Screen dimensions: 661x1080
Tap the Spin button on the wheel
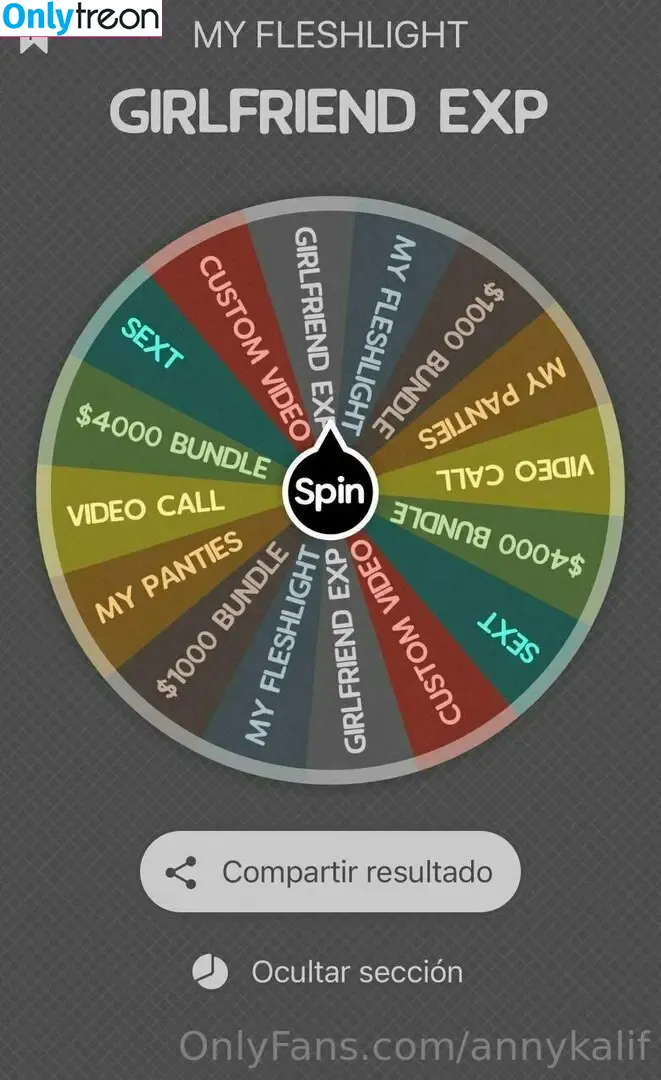click(x=328, y=494)
